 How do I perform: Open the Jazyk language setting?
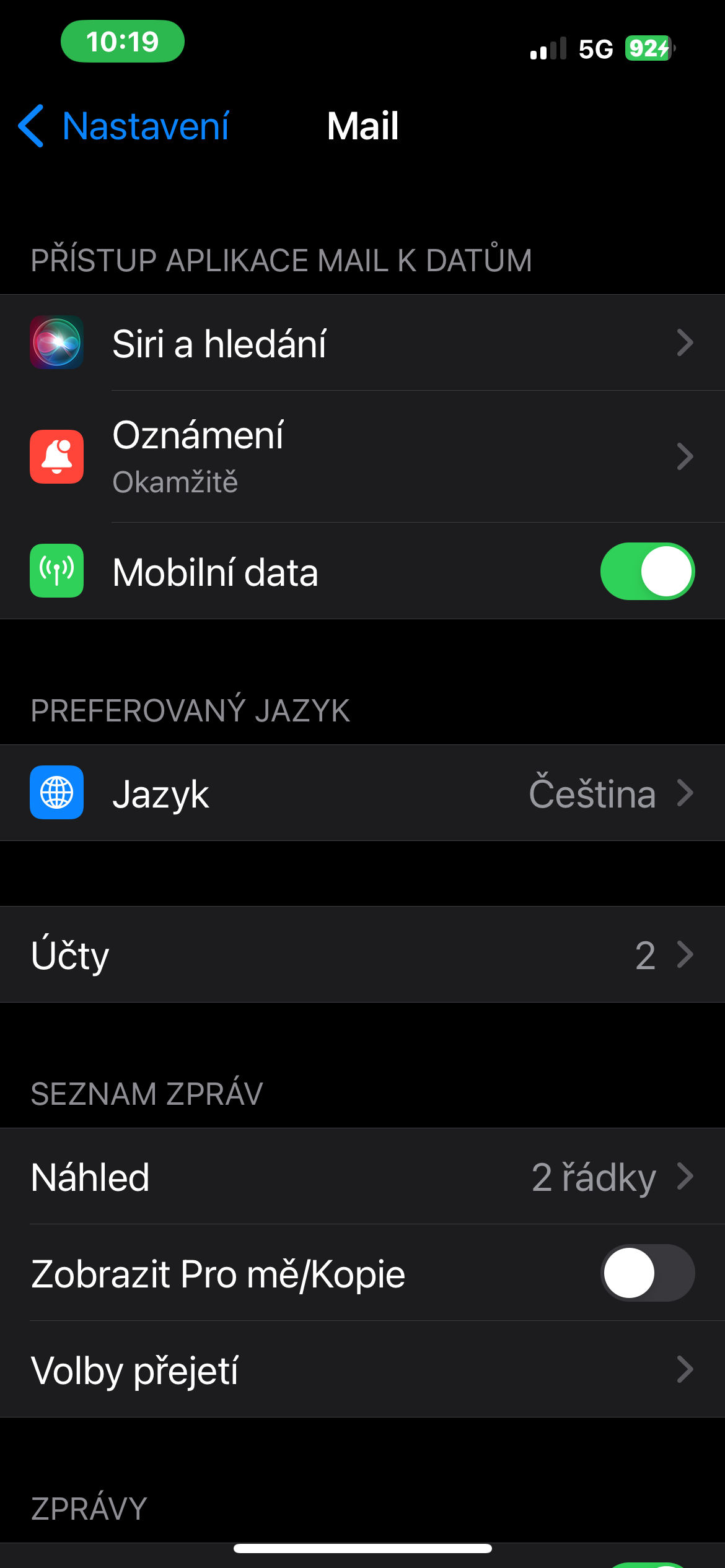[362, 793]
